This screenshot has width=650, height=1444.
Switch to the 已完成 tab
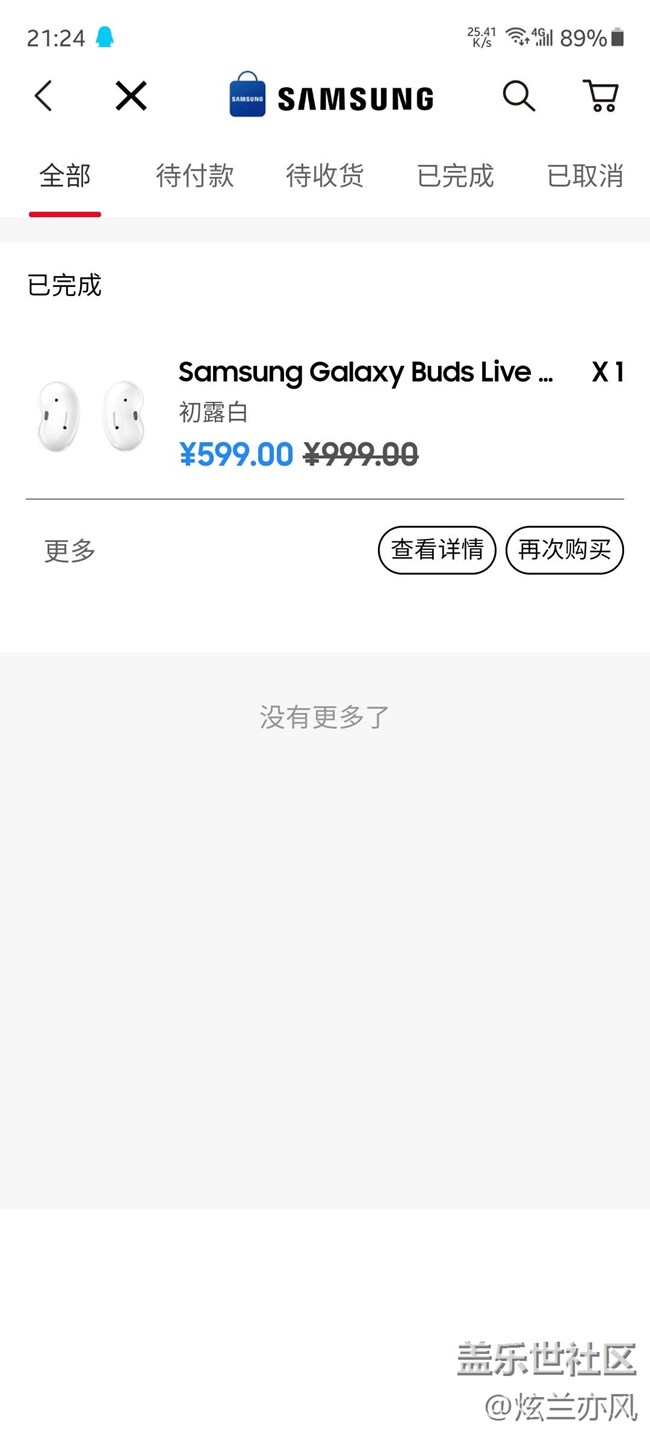point(455,177)
